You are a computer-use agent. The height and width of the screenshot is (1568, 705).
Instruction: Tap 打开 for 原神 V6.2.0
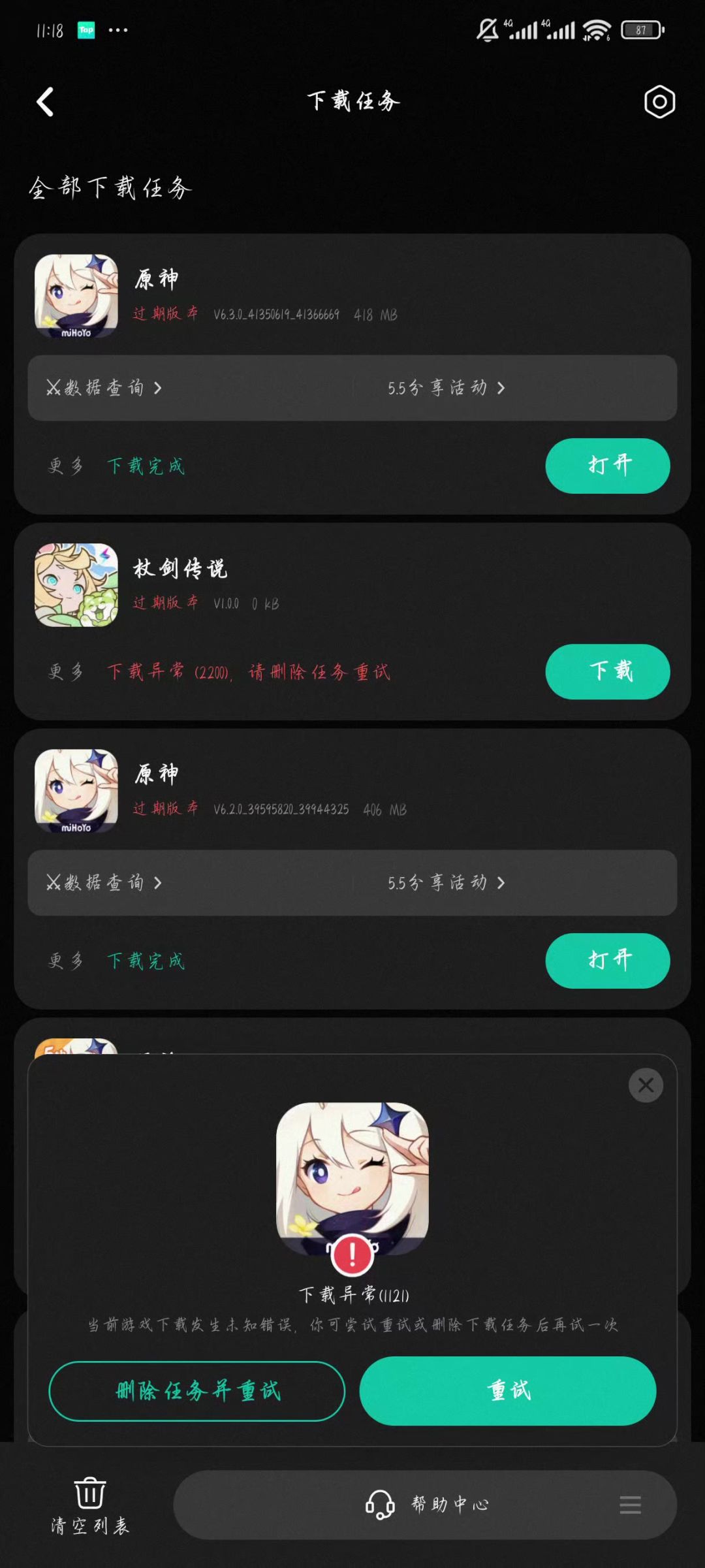point(607,961)
